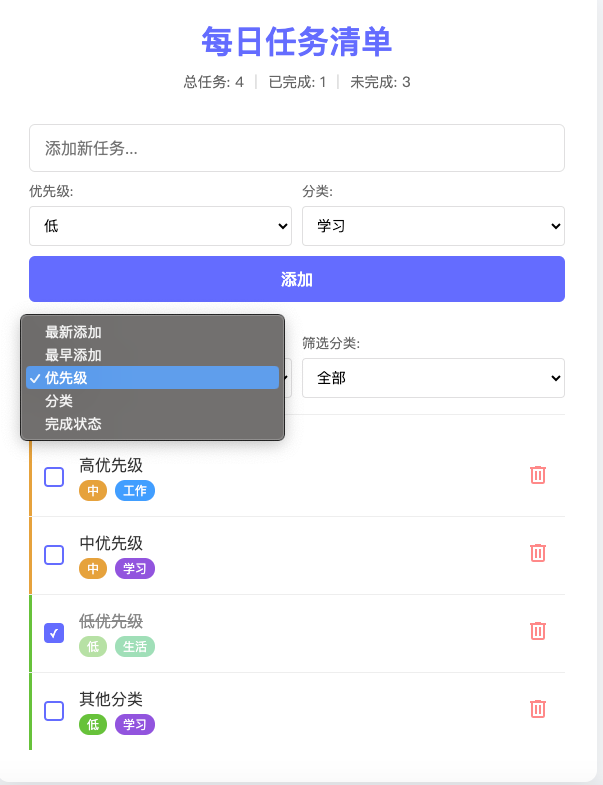The height and width of the screenshot is (785, 603).
Task: Check the 中优先级 task checkbox
Action: (54, 554)
